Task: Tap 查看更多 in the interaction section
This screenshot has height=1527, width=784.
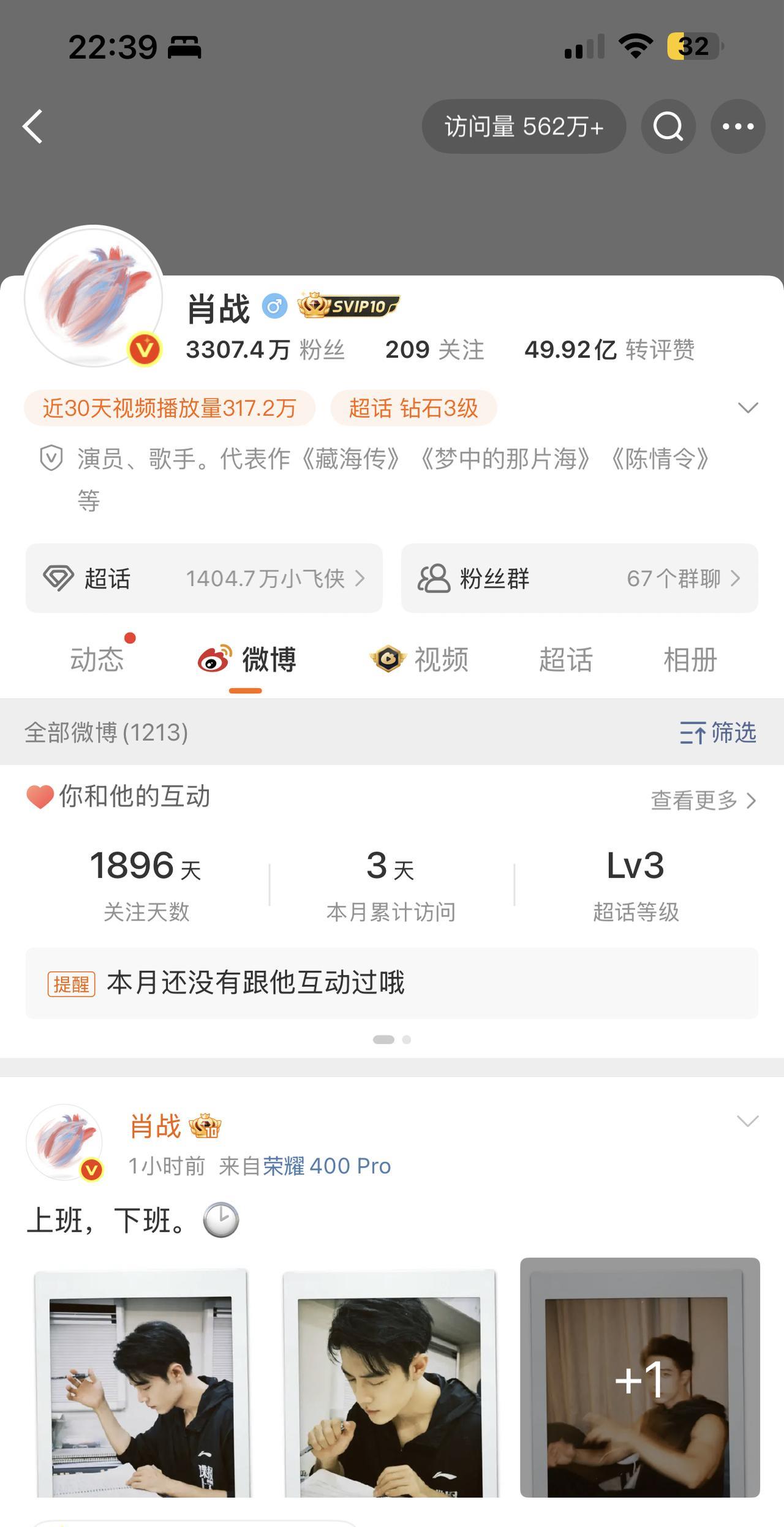Action: point(703,800)
